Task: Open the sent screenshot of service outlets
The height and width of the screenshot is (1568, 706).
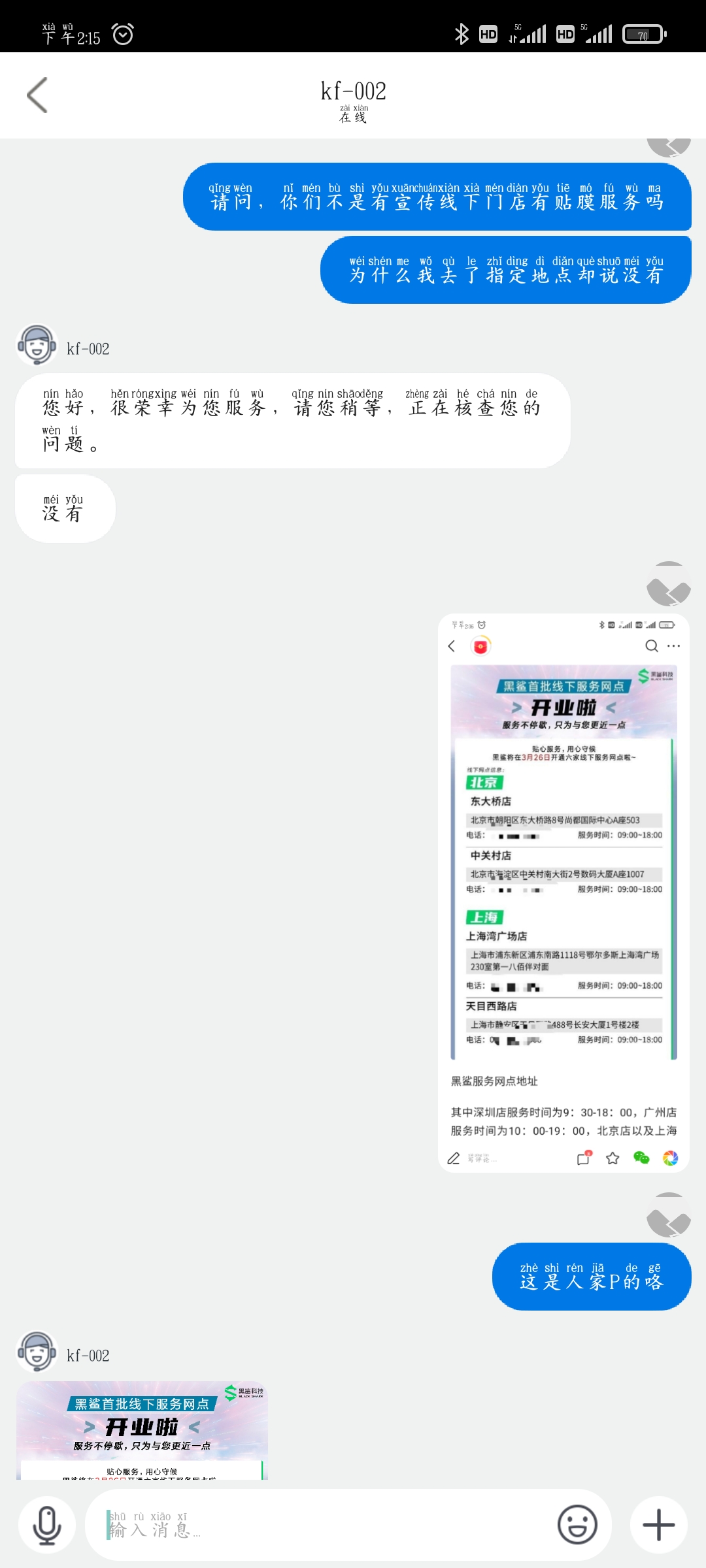Action: pyautogui.click(x=563, y=893)
